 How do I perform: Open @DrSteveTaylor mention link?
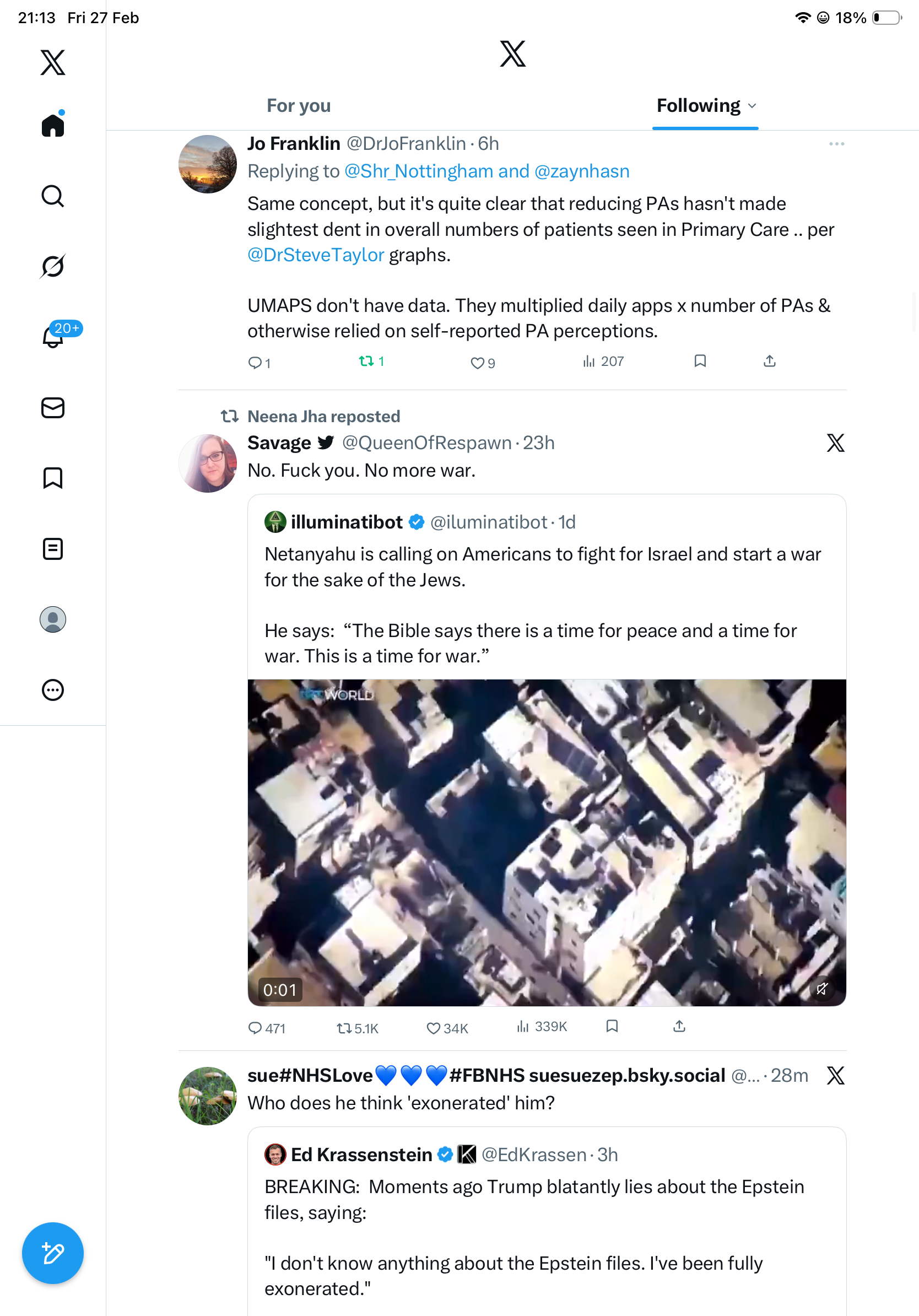pos(315,255)
